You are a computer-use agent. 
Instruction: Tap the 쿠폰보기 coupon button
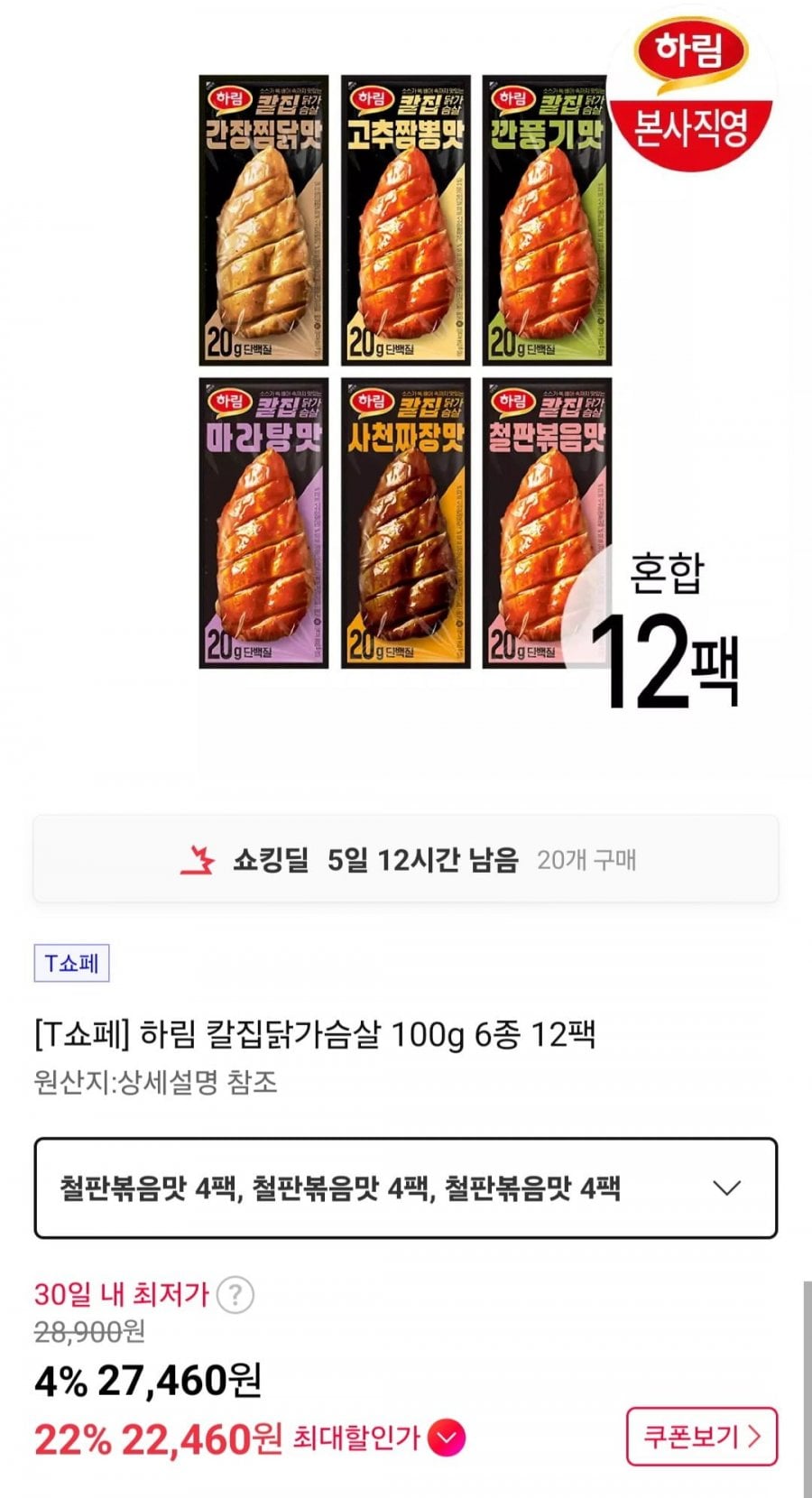[x=701, y=1436]
